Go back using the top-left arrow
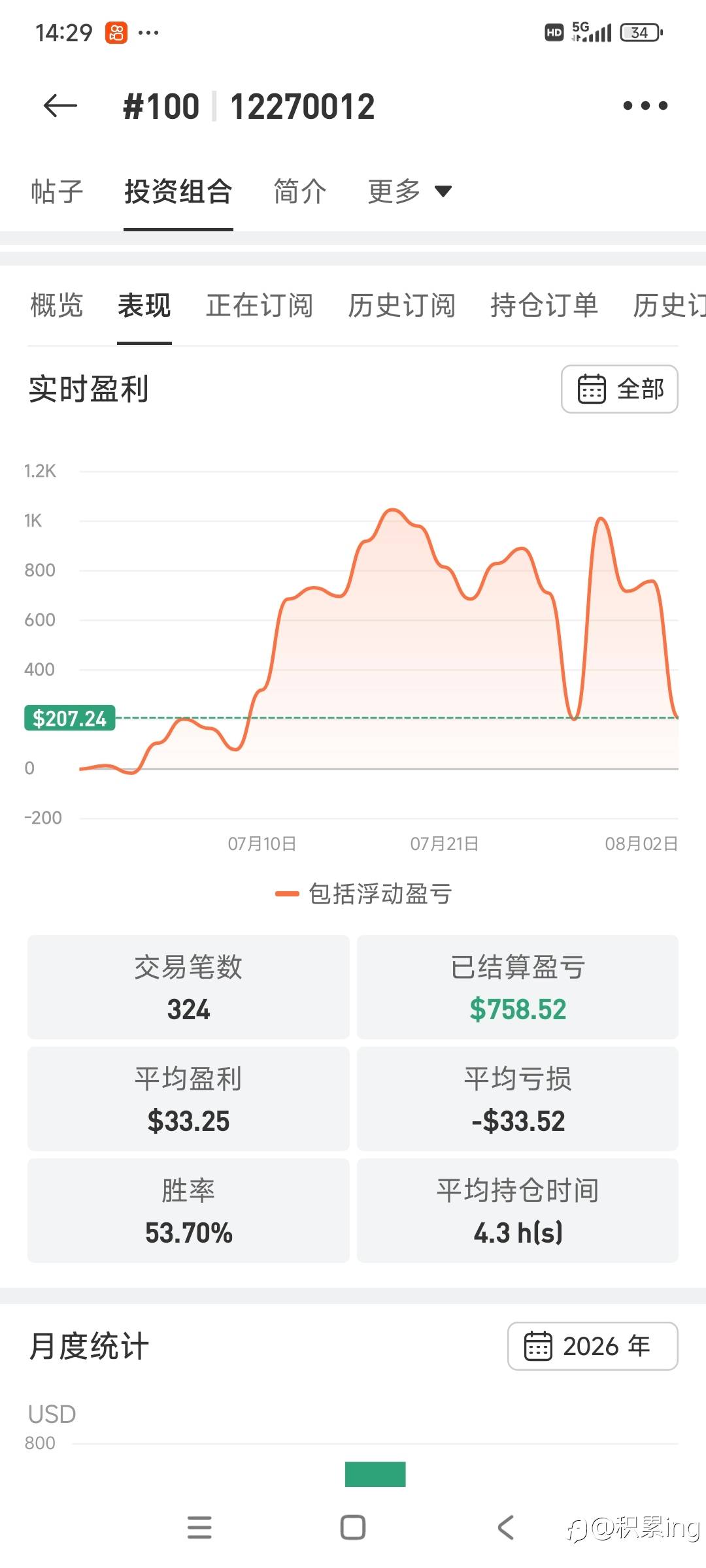This screenshot has height=1568, width=706. pyautogui.click(x=60, y=106)
